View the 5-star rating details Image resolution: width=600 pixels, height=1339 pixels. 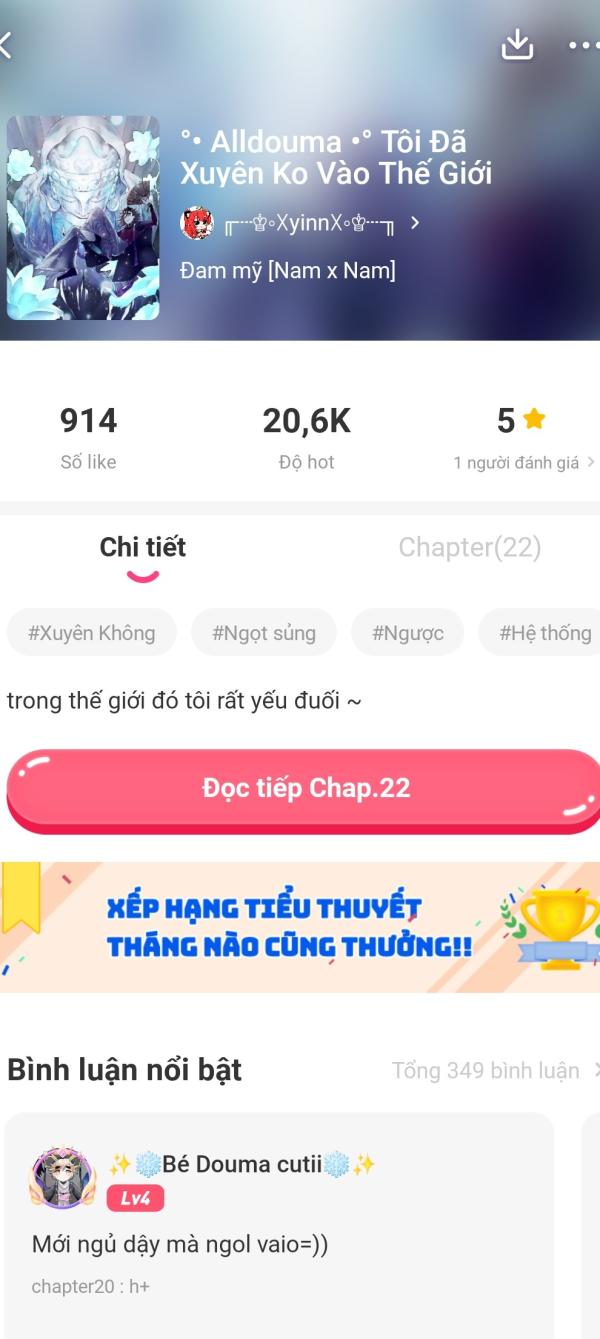523,437
